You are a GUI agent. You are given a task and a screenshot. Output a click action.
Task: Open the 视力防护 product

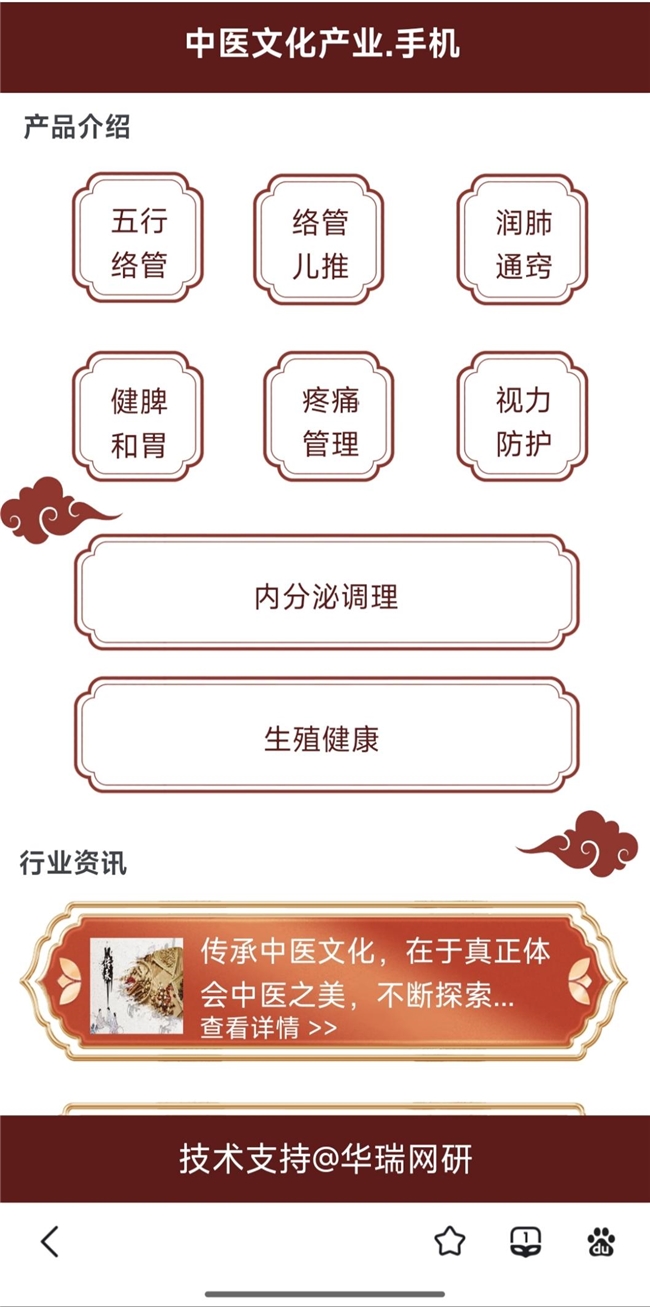(x=522, y=419)
